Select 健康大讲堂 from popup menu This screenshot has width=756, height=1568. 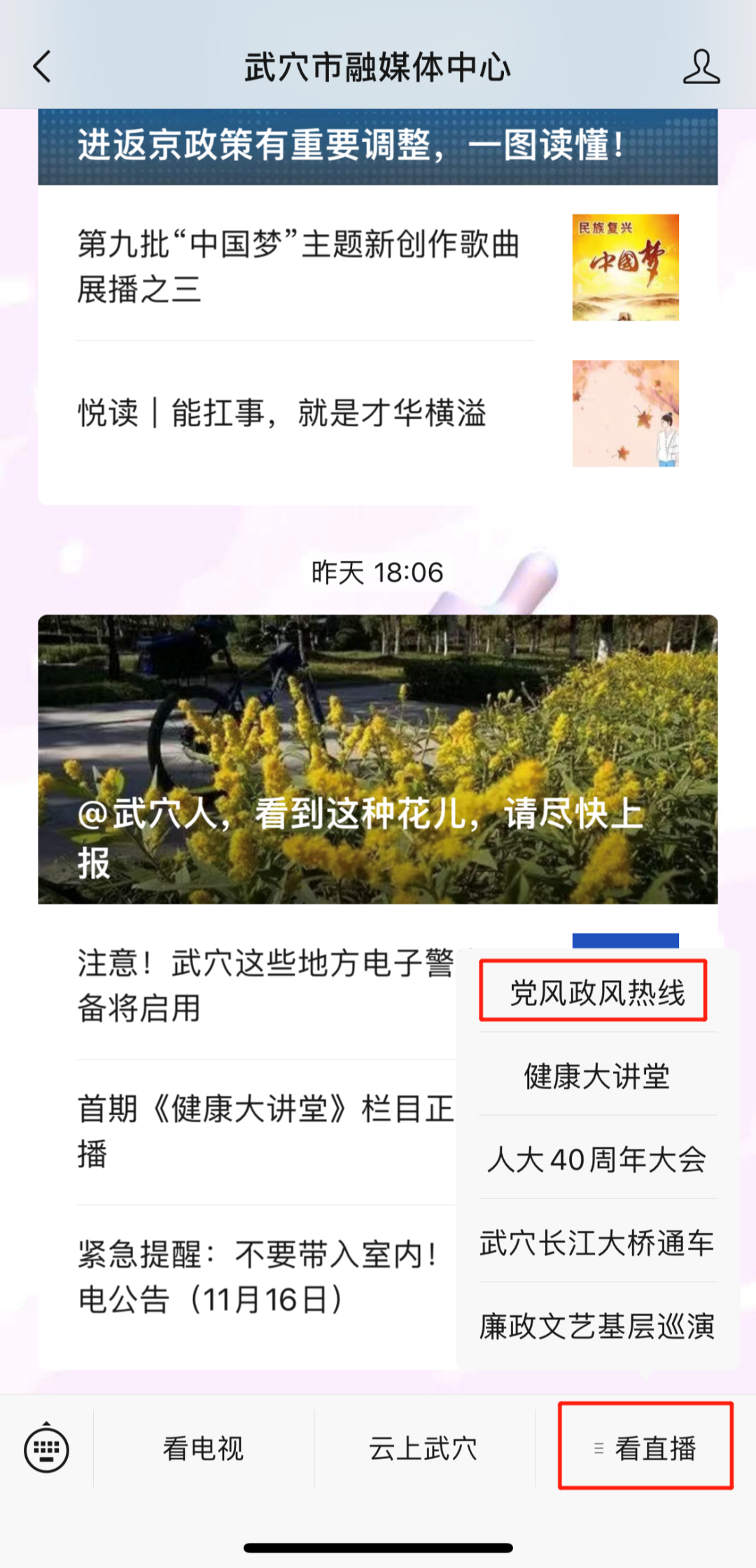click(597, 1076)
